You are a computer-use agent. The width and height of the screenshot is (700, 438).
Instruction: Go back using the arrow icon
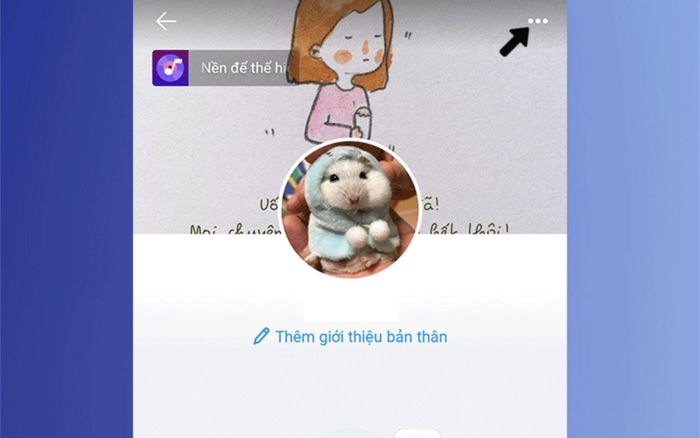[x=166, y=21]
